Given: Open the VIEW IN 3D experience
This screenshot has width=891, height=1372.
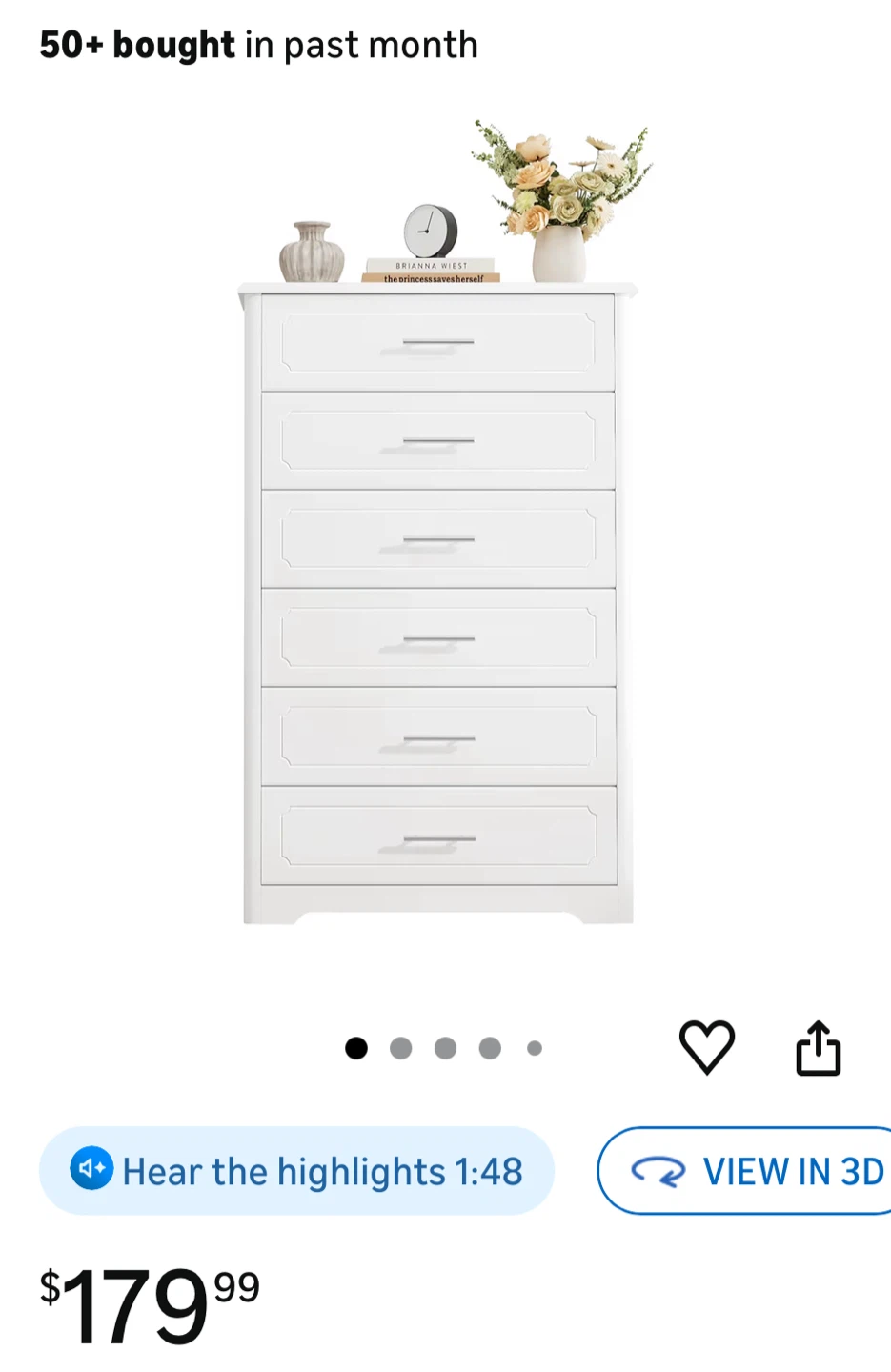Looking at the screenshot, I should coord(753,1171).
